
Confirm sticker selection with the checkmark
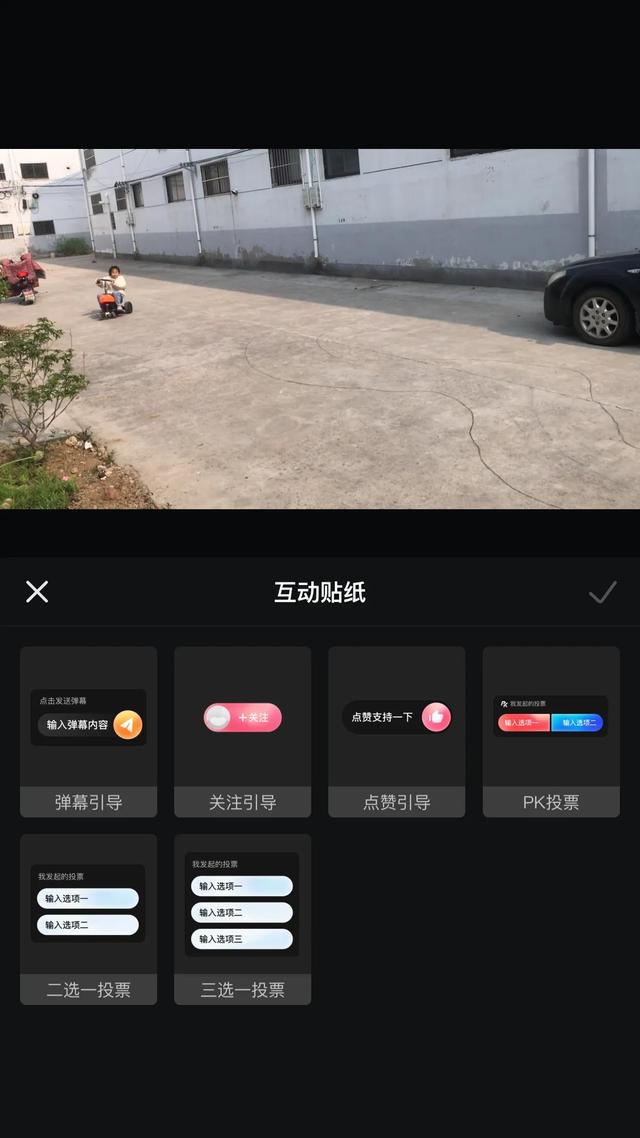[x=602, y=592]
